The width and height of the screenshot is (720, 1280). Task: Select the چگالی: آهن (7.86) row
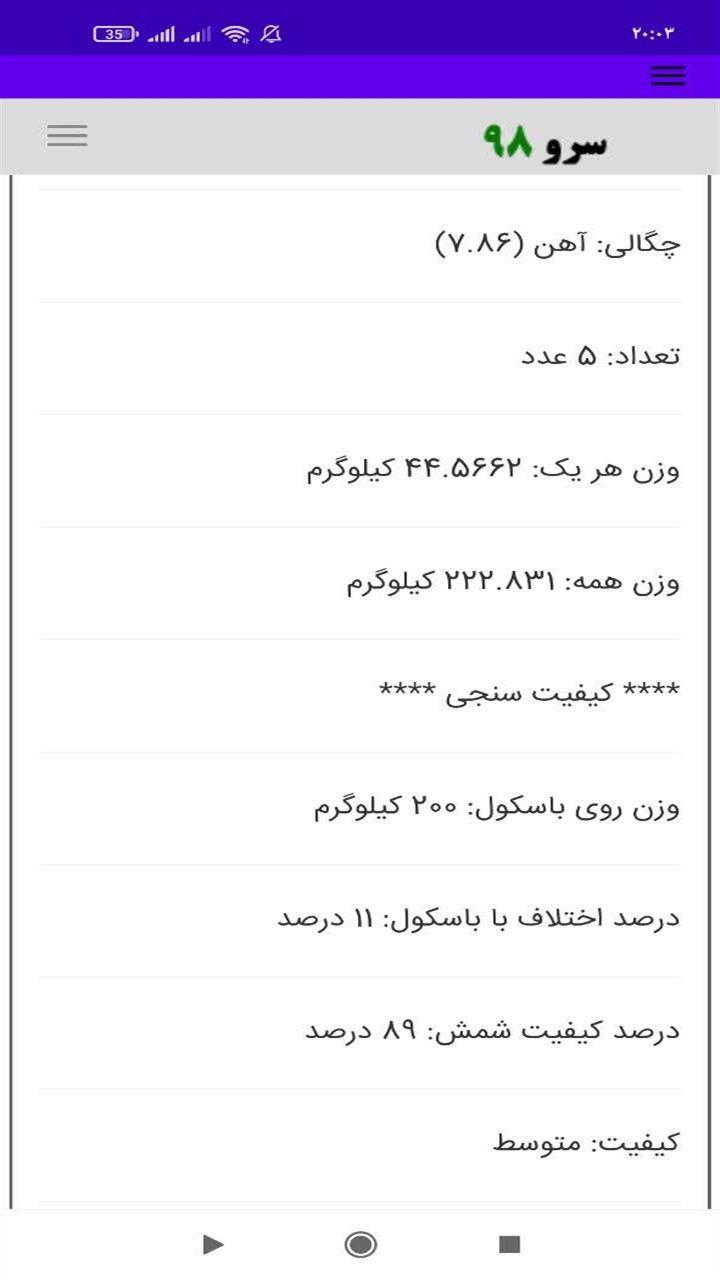360,242
